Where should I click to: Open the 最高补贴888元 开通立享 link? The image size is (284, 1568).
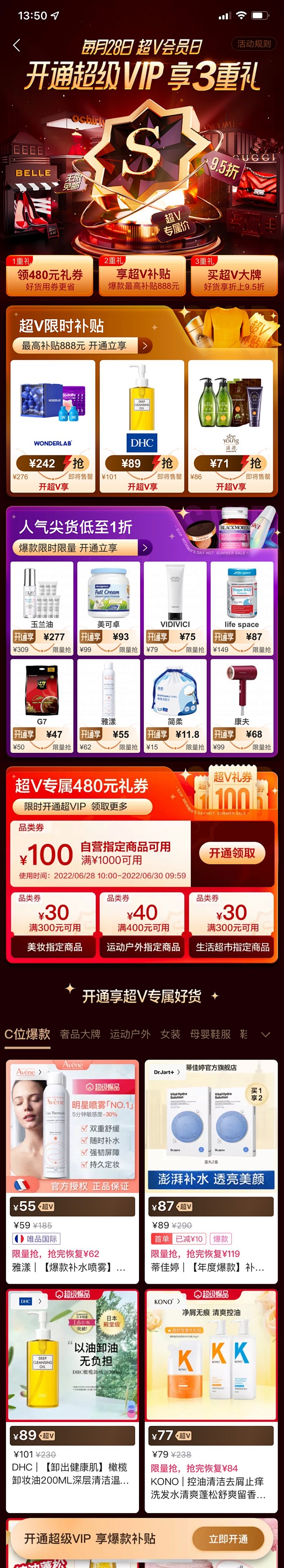[x=82, y=346]
